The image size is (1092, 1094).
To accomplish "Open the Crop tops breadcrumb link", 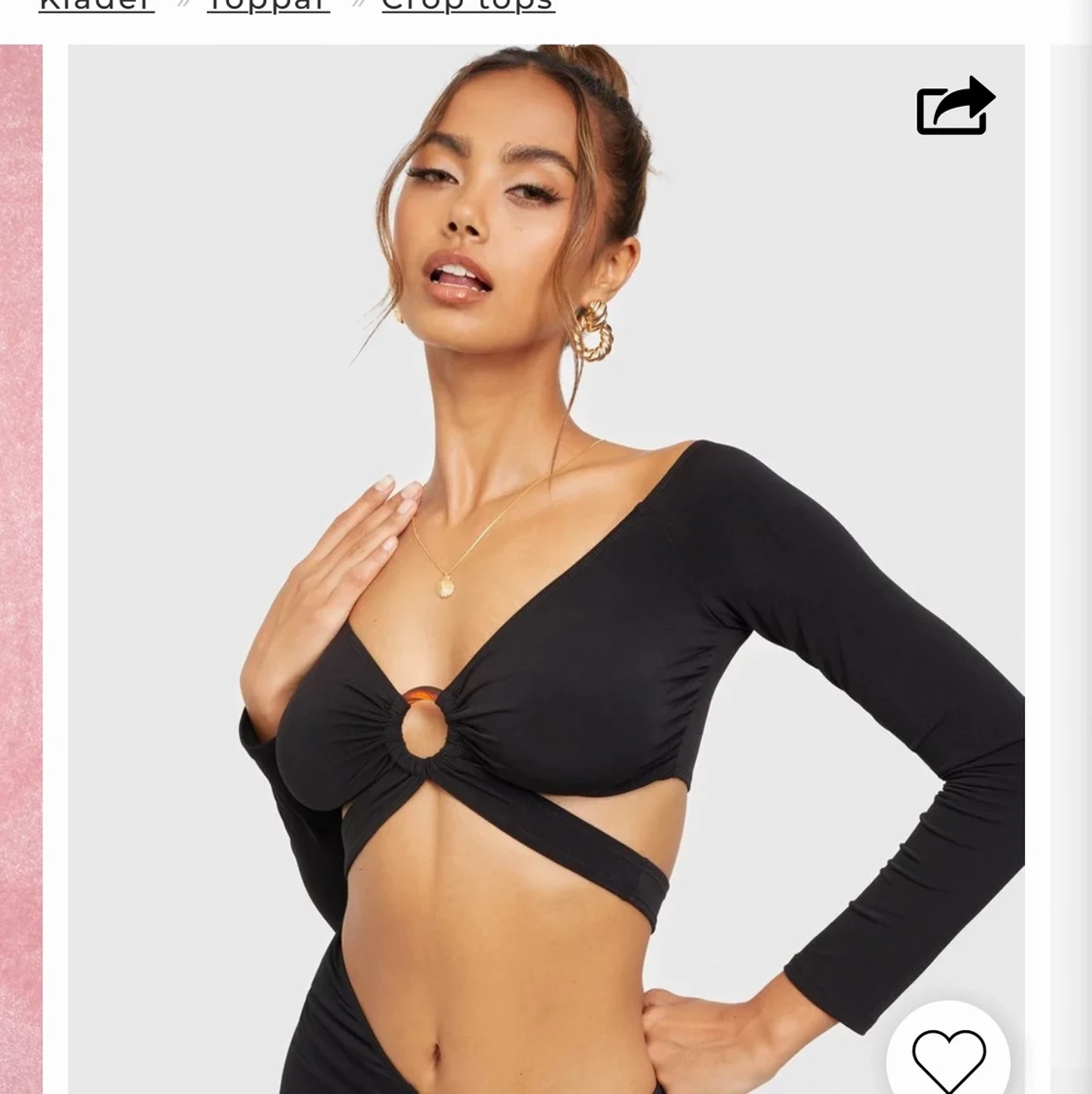I will [x=467, y=6].
